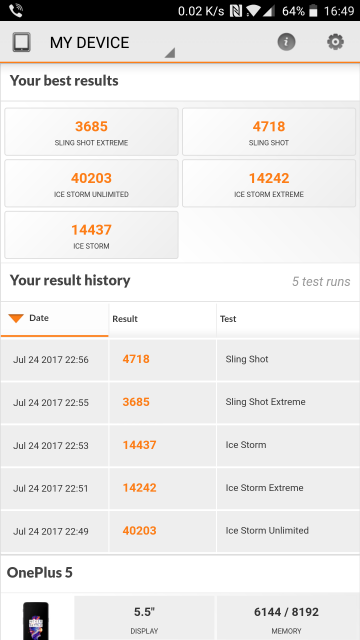Open the 22:49 Ice Storm Unlimited run

pos(180,531)
